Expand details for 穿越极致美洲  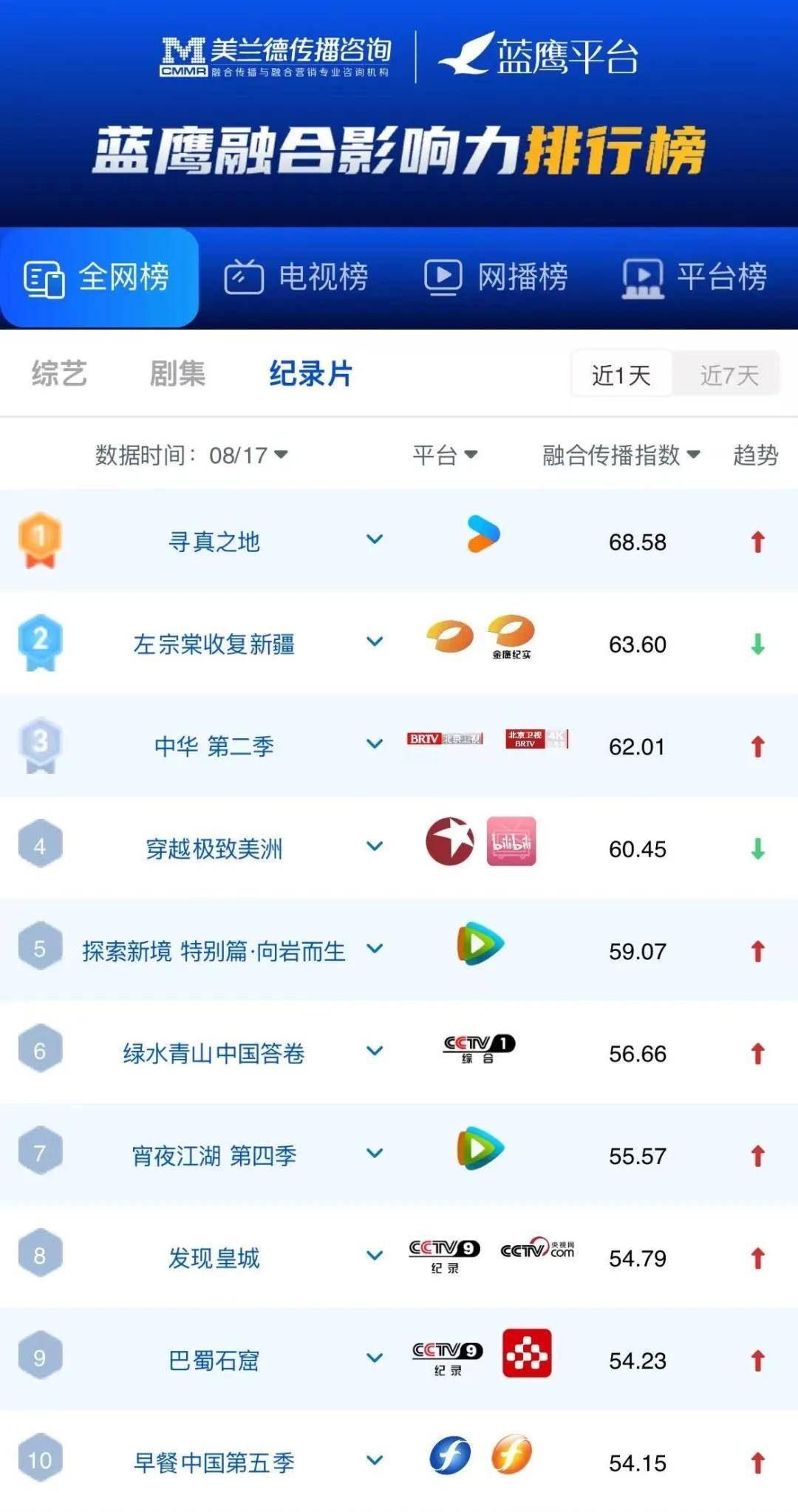click(375, 846)
